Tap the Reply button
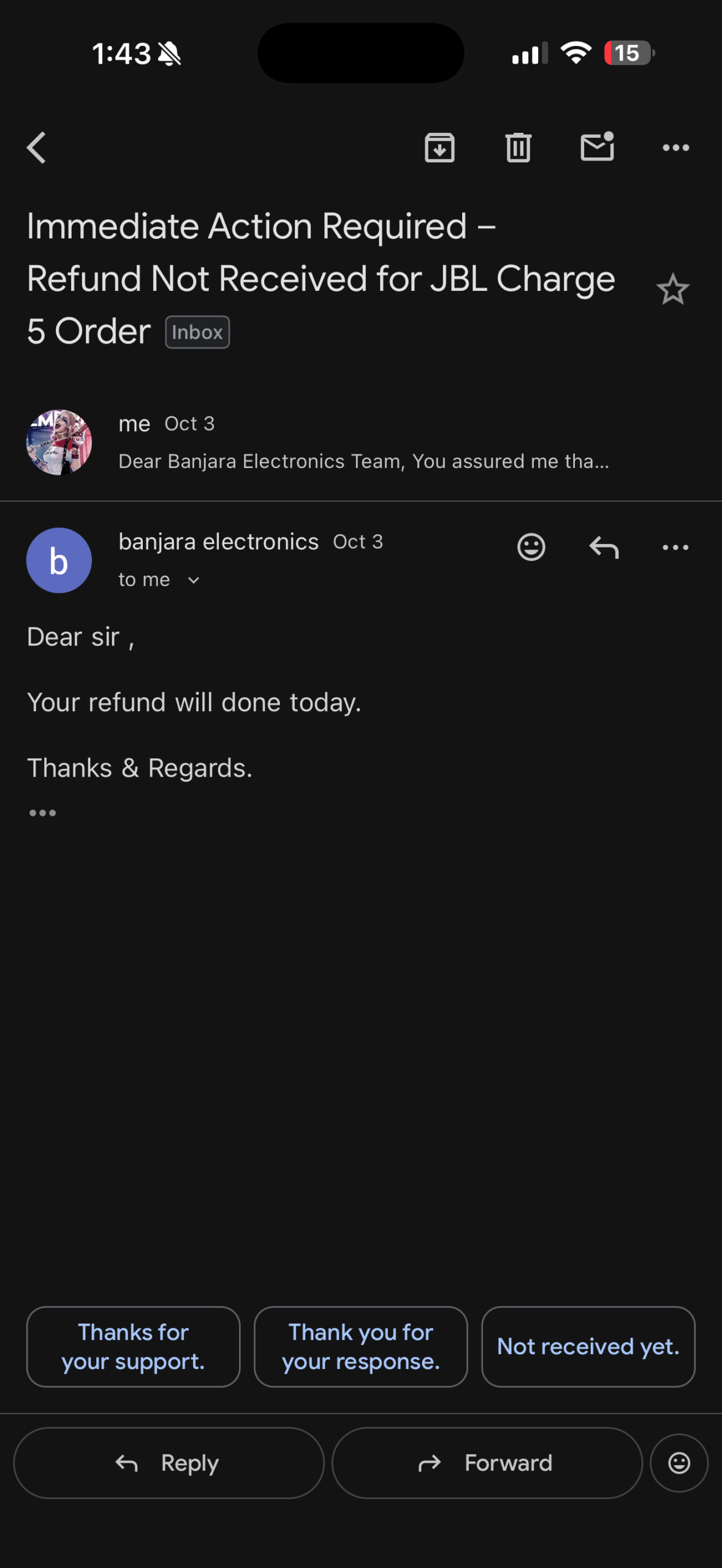The image size is (722, 1568). point(169,1463)
